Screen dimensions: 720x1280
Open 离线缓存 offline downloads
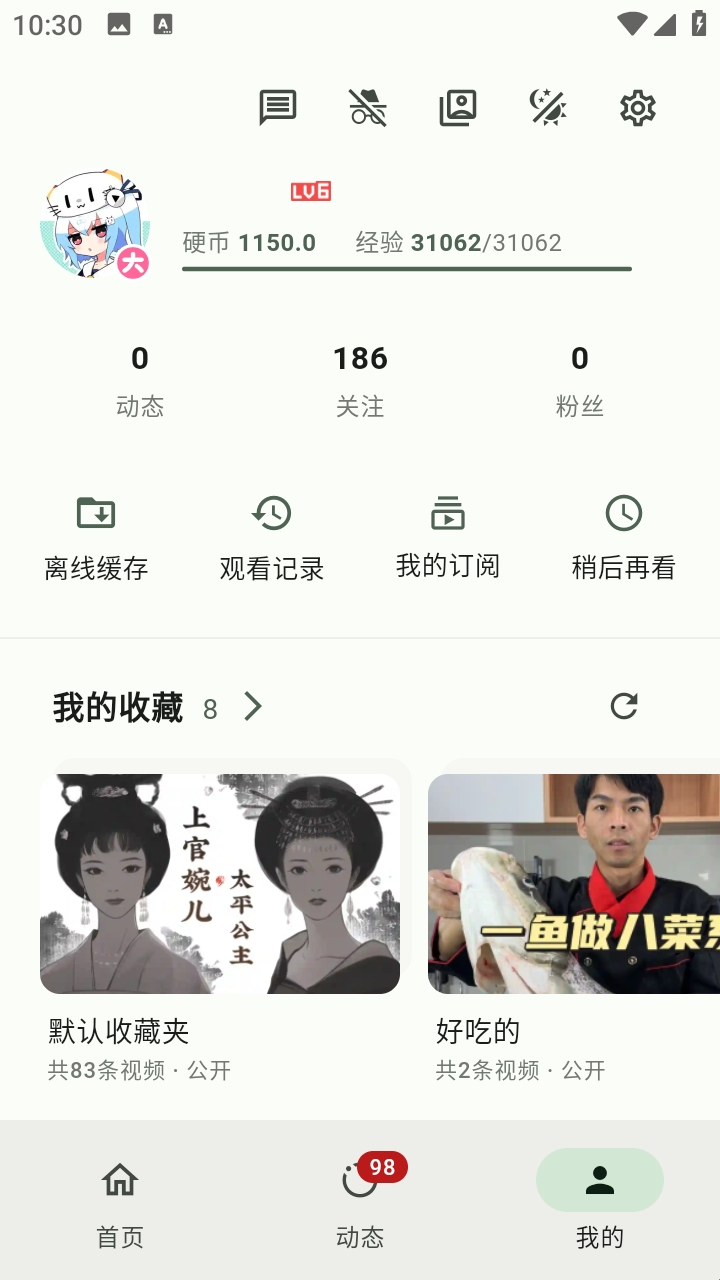[96, 538]
